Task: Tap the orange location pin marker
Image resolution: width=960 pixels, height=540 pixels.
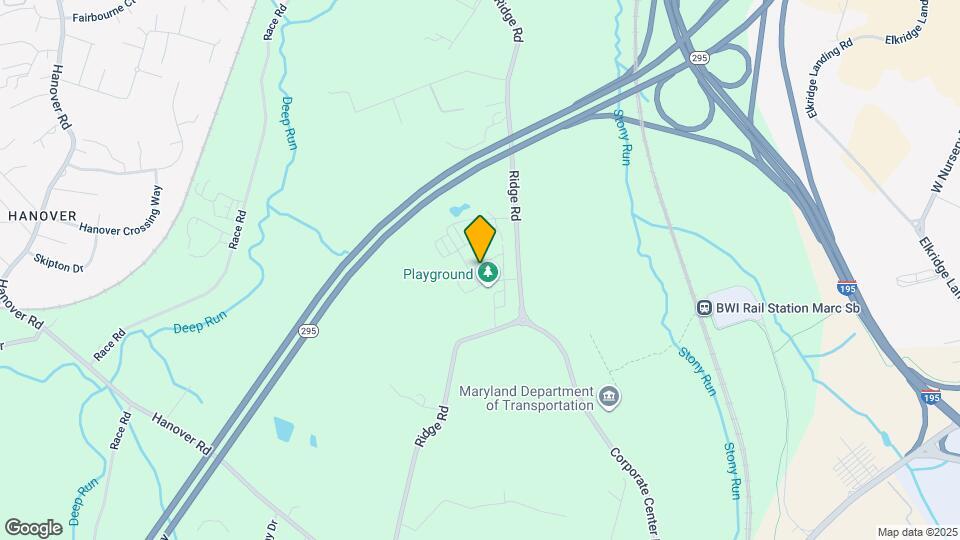Action: coord(480,238)
